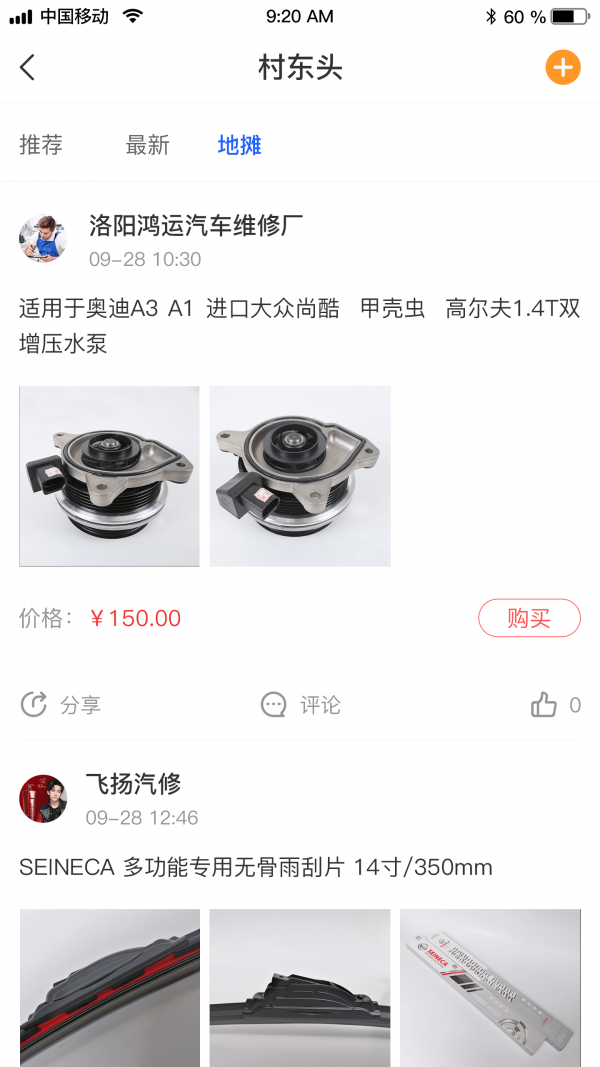Image resolution: width=600 pixels, height=1067 pixels.
Task: Switch to the 最新 tab
Action: pos(147,145)
